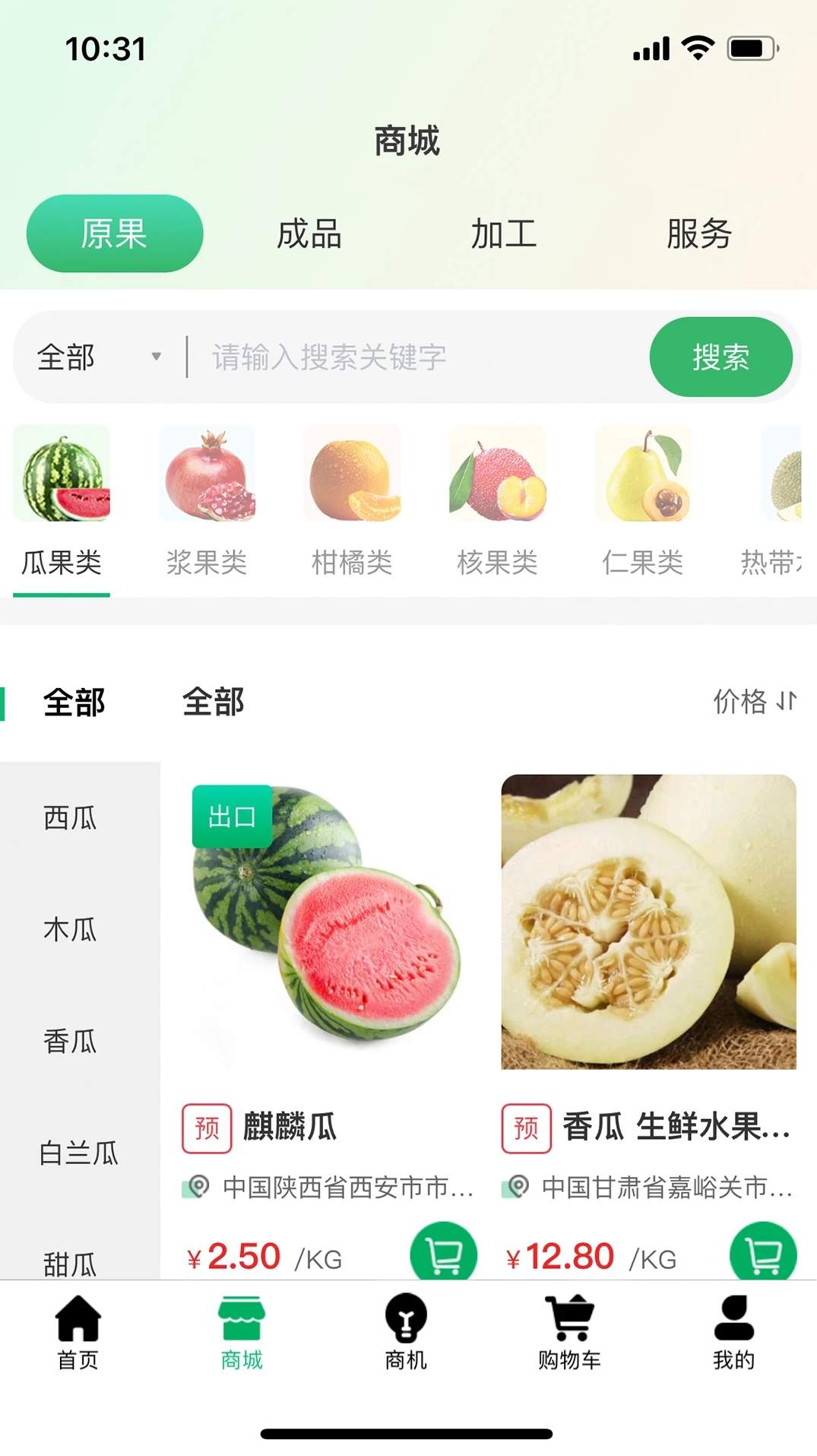The image size is (817, 1456).
Task: Switch to the 服务 tab
Action: tap(700, 234)
